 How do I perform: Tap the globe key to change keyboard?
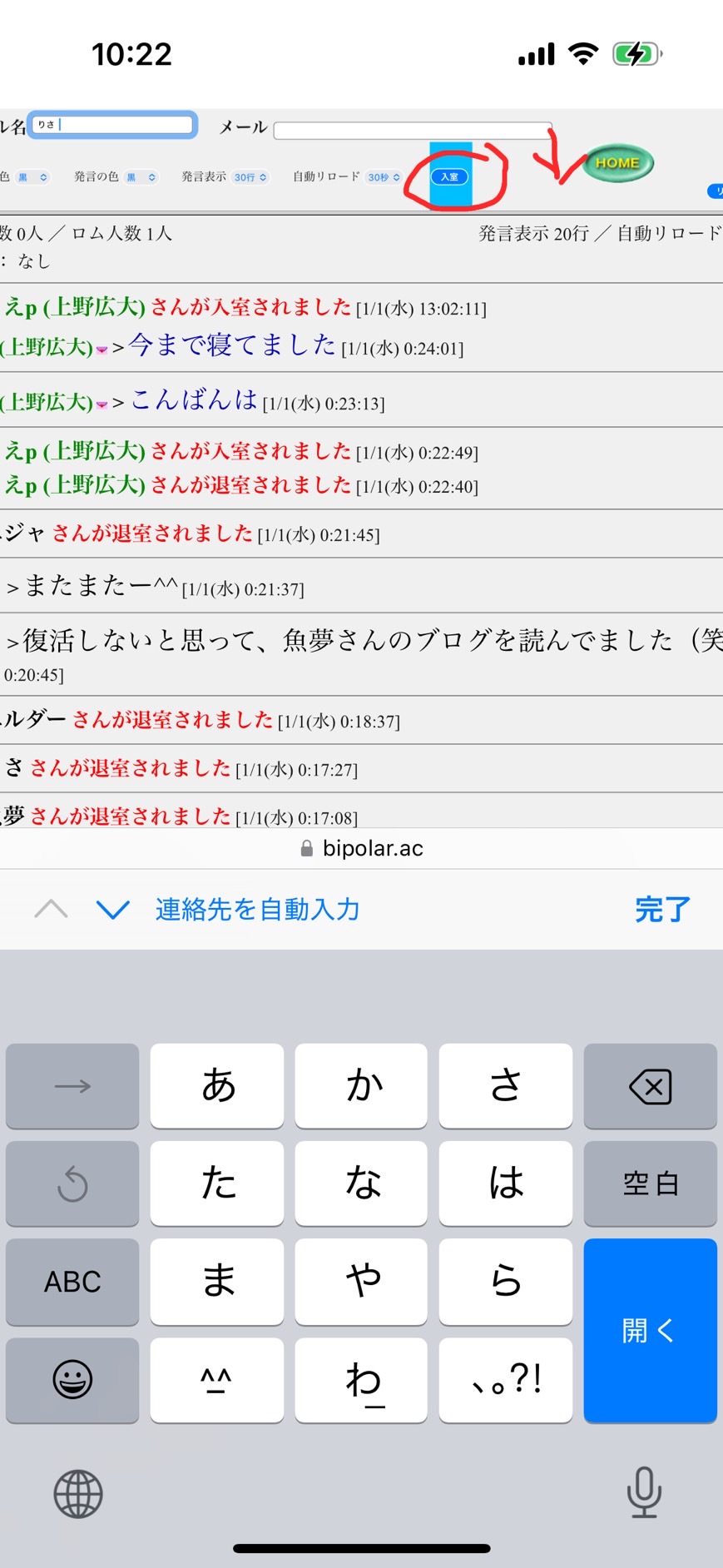[78, 1494]
